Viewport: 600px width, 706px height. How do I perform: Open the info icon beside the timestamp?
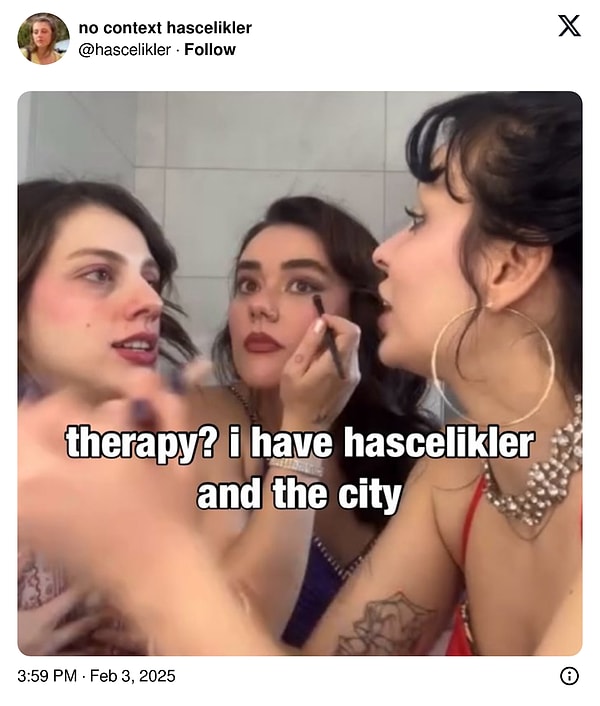pos(569,676)
